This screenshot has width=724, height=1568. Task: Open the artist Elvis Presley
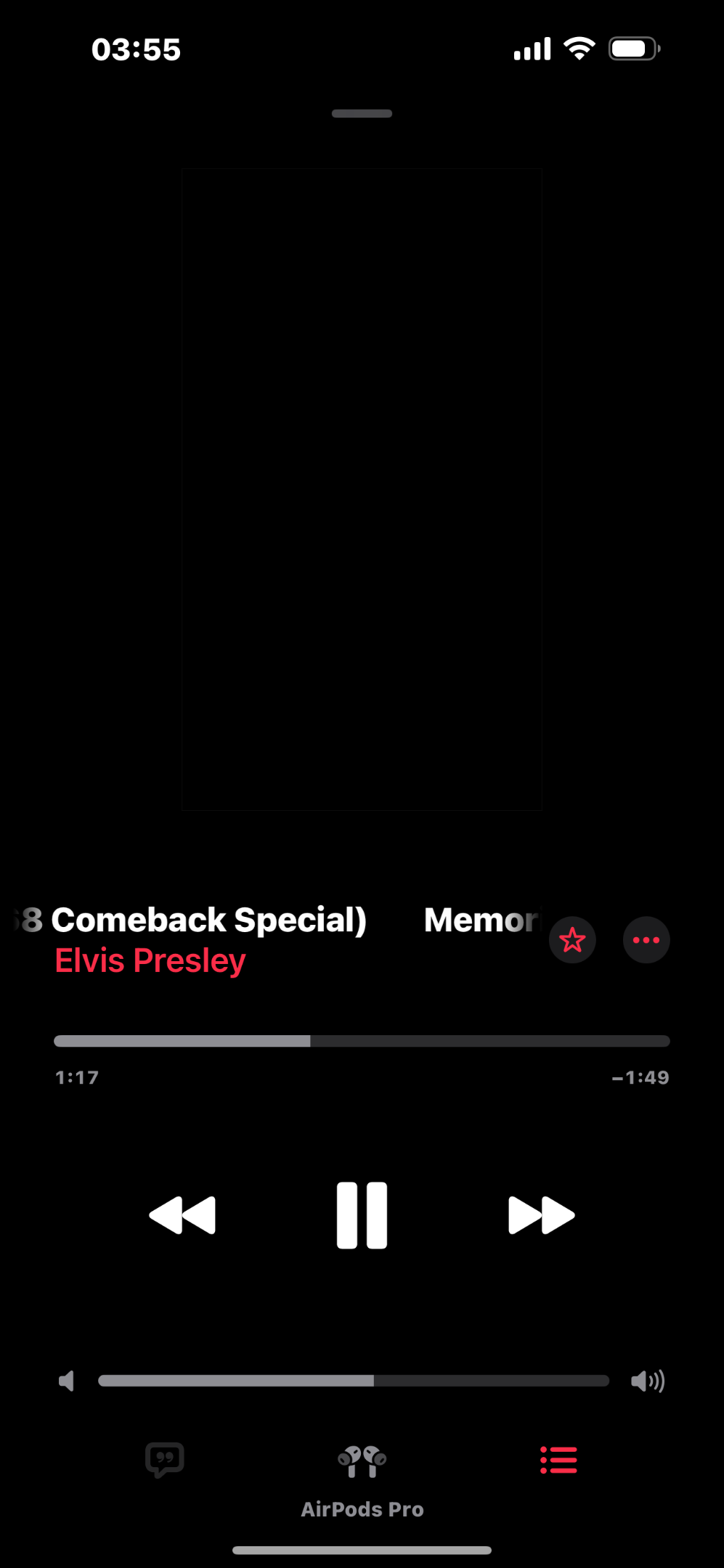point(150,960)
